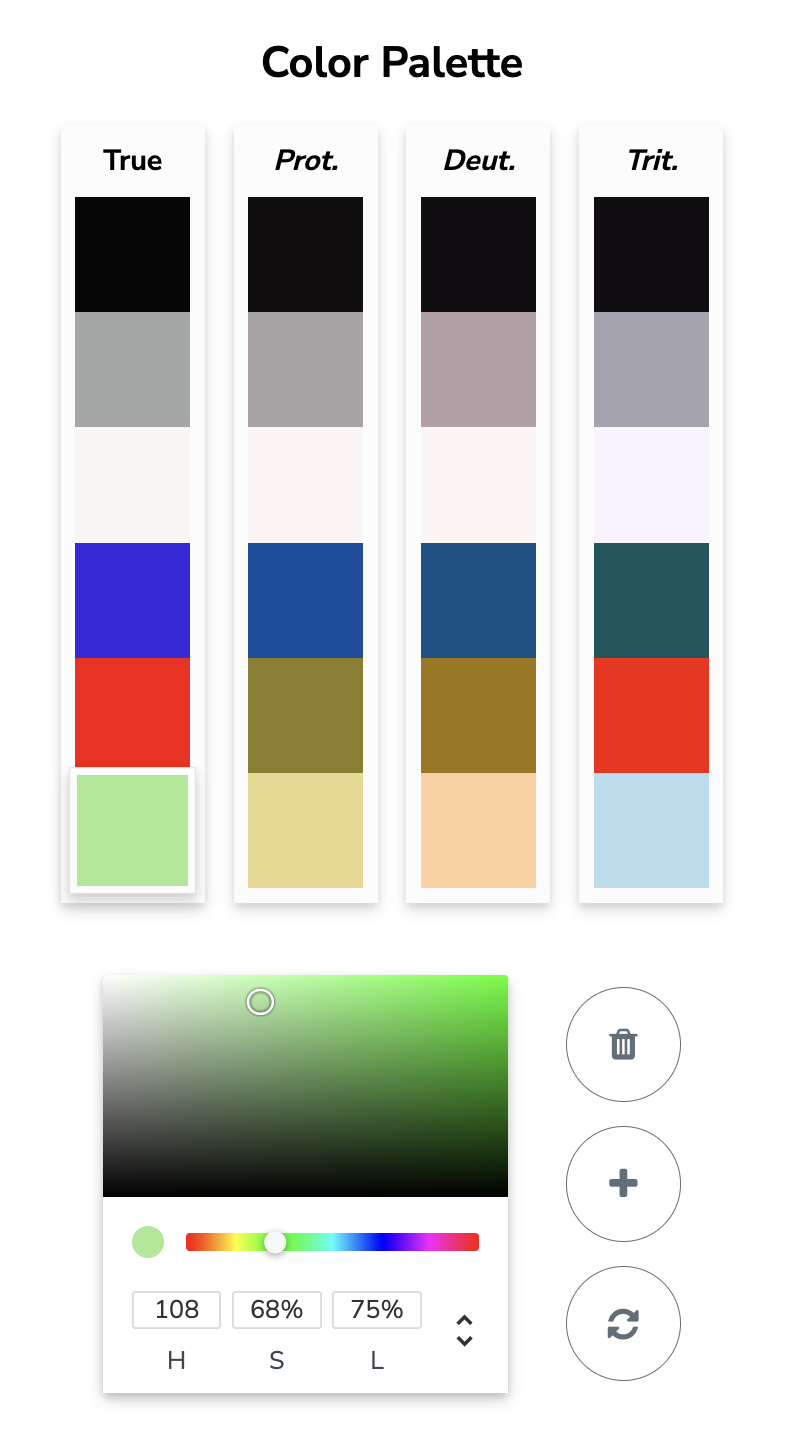Toggle color format with up-down arrows
The image size is (794, 1438).
tap(464, 1330)
